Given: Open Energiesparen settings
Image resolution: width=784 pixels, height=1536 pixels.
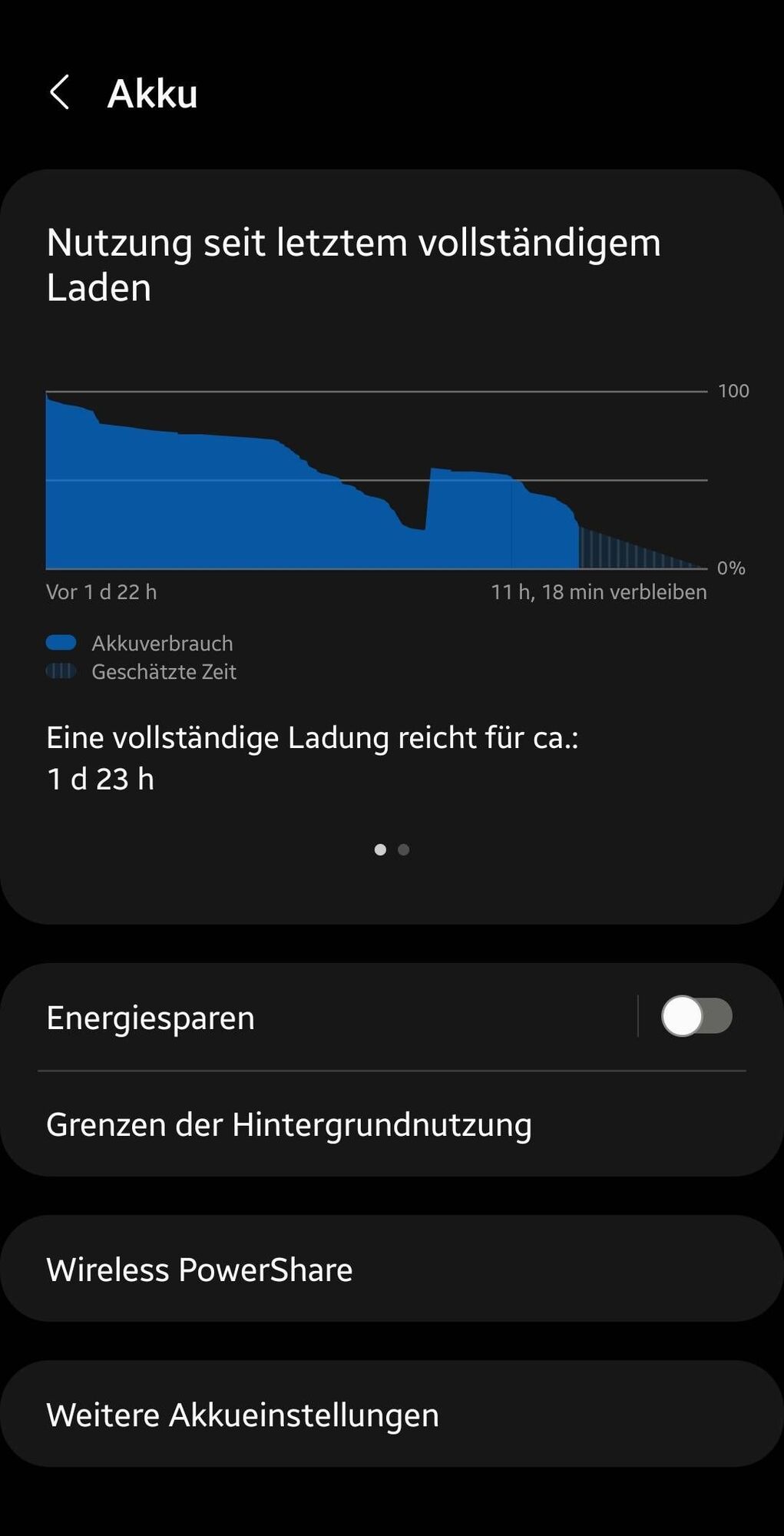Looking at the screenshot, I should click(x=307, y=1018).
